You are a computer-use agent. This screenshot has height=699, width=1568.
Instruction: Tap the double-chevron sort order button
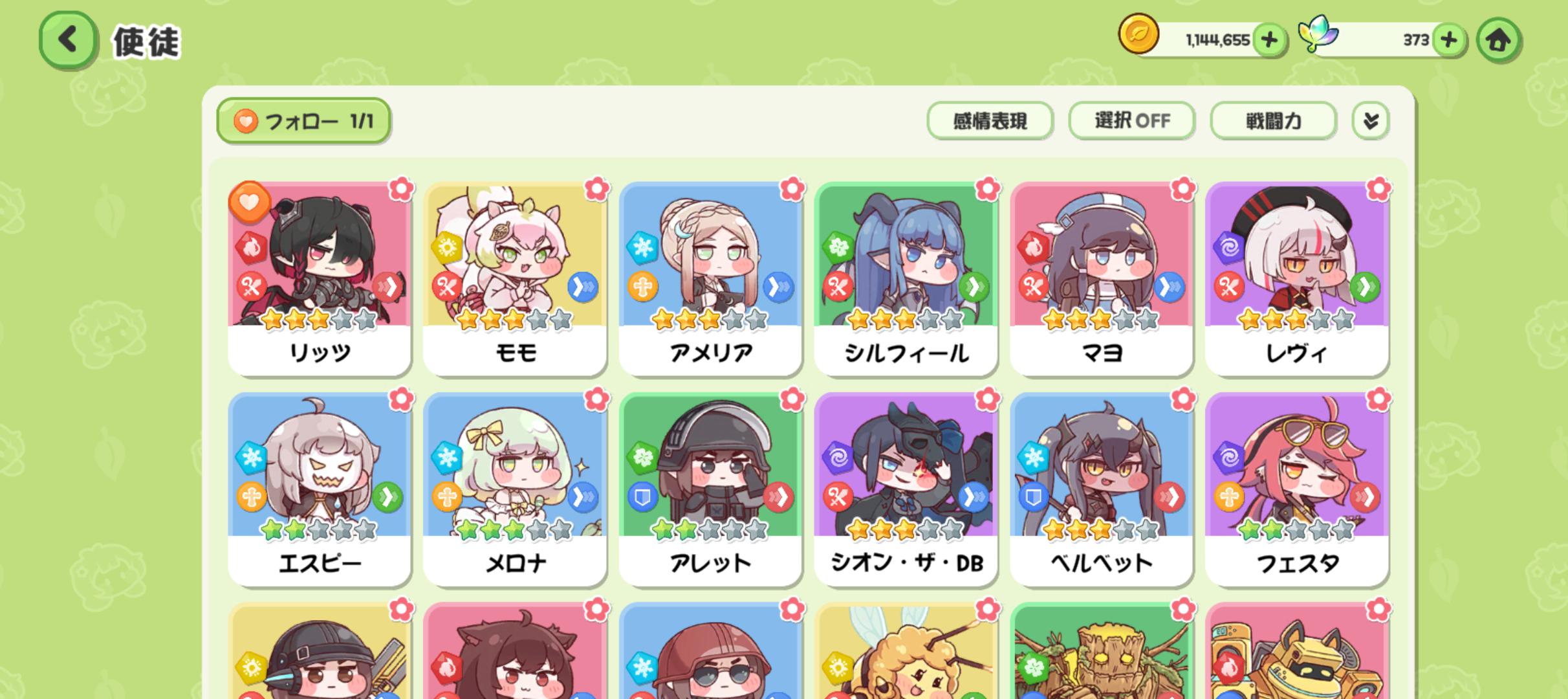[x=1369, y=121]
